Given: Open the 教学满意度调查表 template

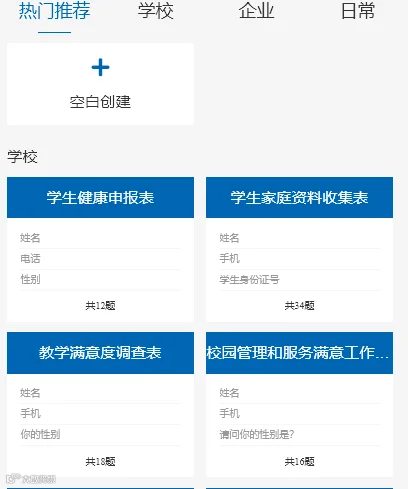Looking at the screenshot, I should (x=100, y=404).
